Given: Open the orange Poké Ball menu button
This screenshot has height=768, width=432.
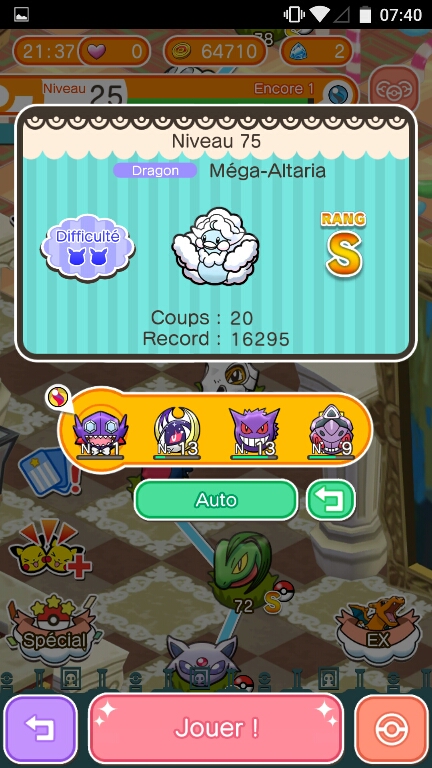Looking at the screenshot, I should tap(391, 729).
